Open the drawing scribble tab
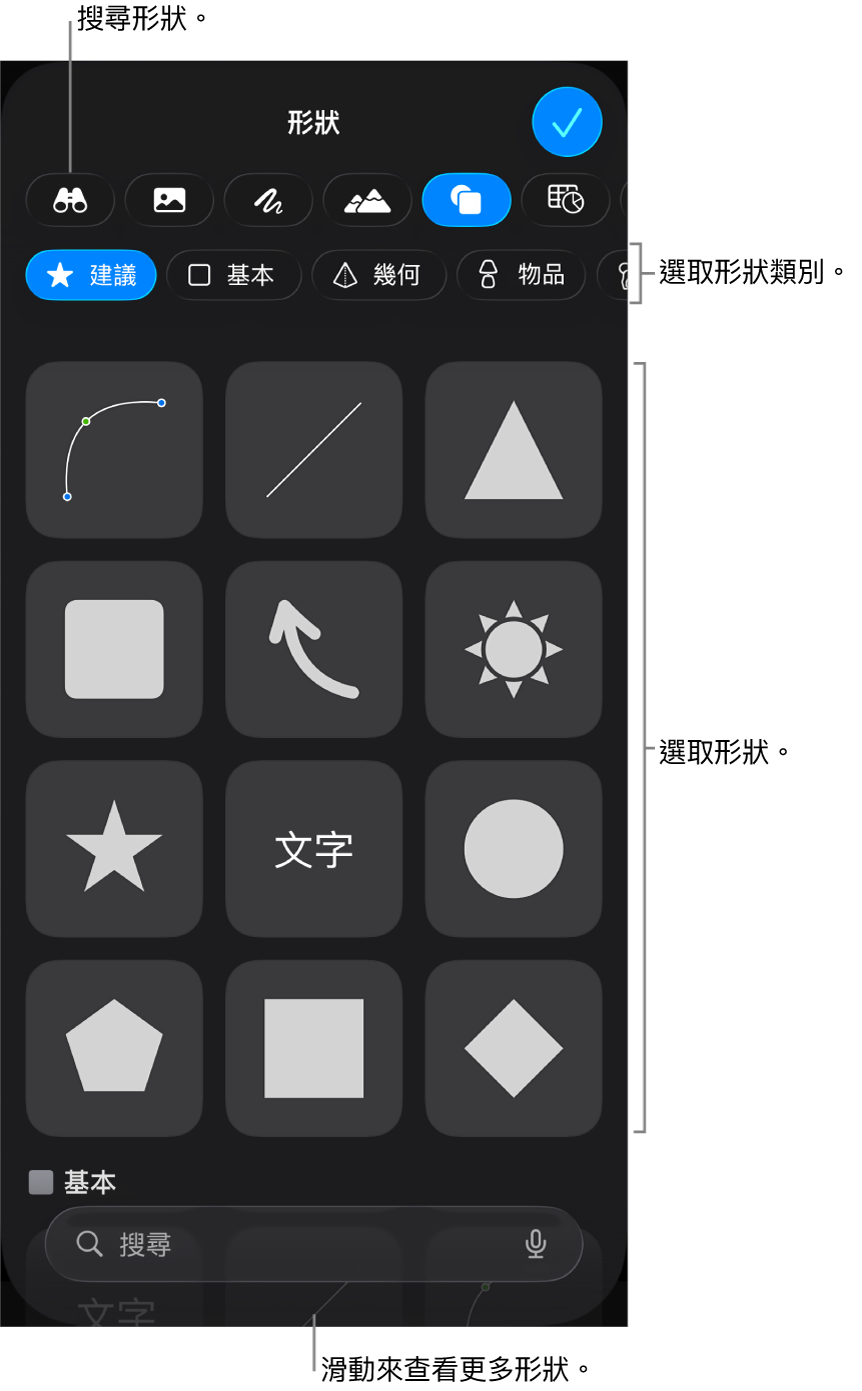The width and height of the screenshot is (862, 1391). click(x=268, y=200)
